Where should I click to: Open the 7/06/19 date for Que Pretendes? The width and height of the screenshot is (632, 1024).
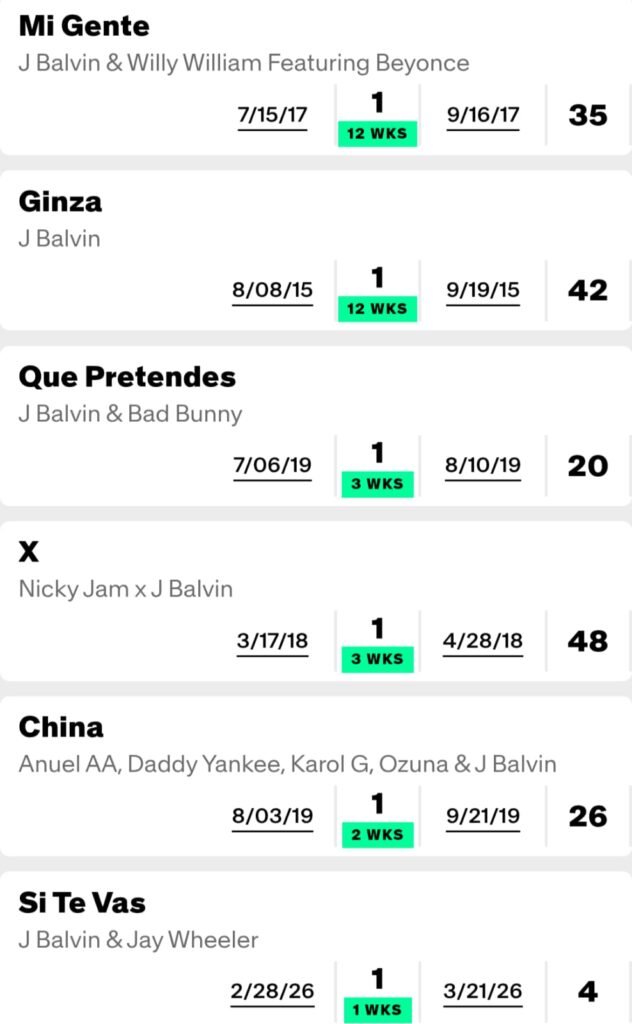click(272, 466)
